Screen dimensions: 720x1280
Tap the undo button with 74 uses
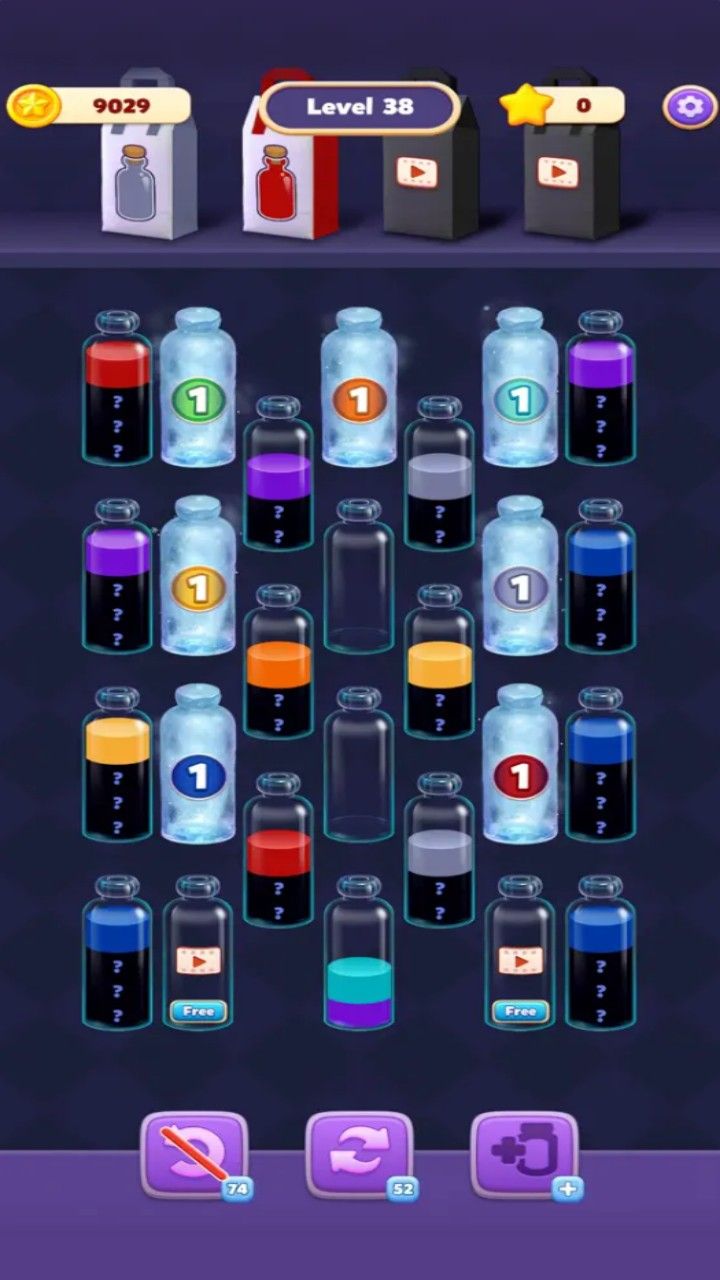tap(194, 1153)
